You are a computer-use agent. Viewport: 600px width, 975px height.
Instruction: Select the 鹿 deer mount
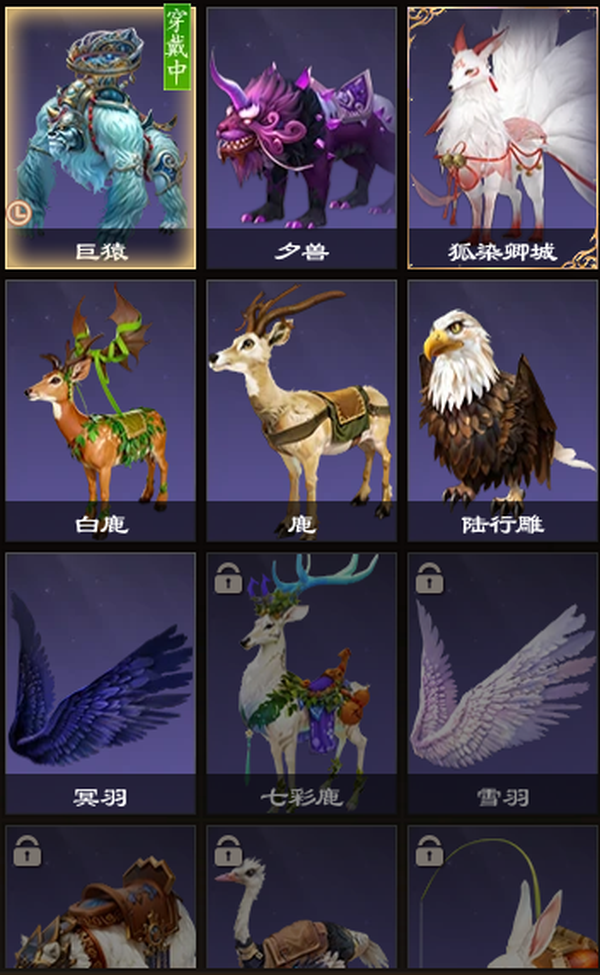click(302, 410)
